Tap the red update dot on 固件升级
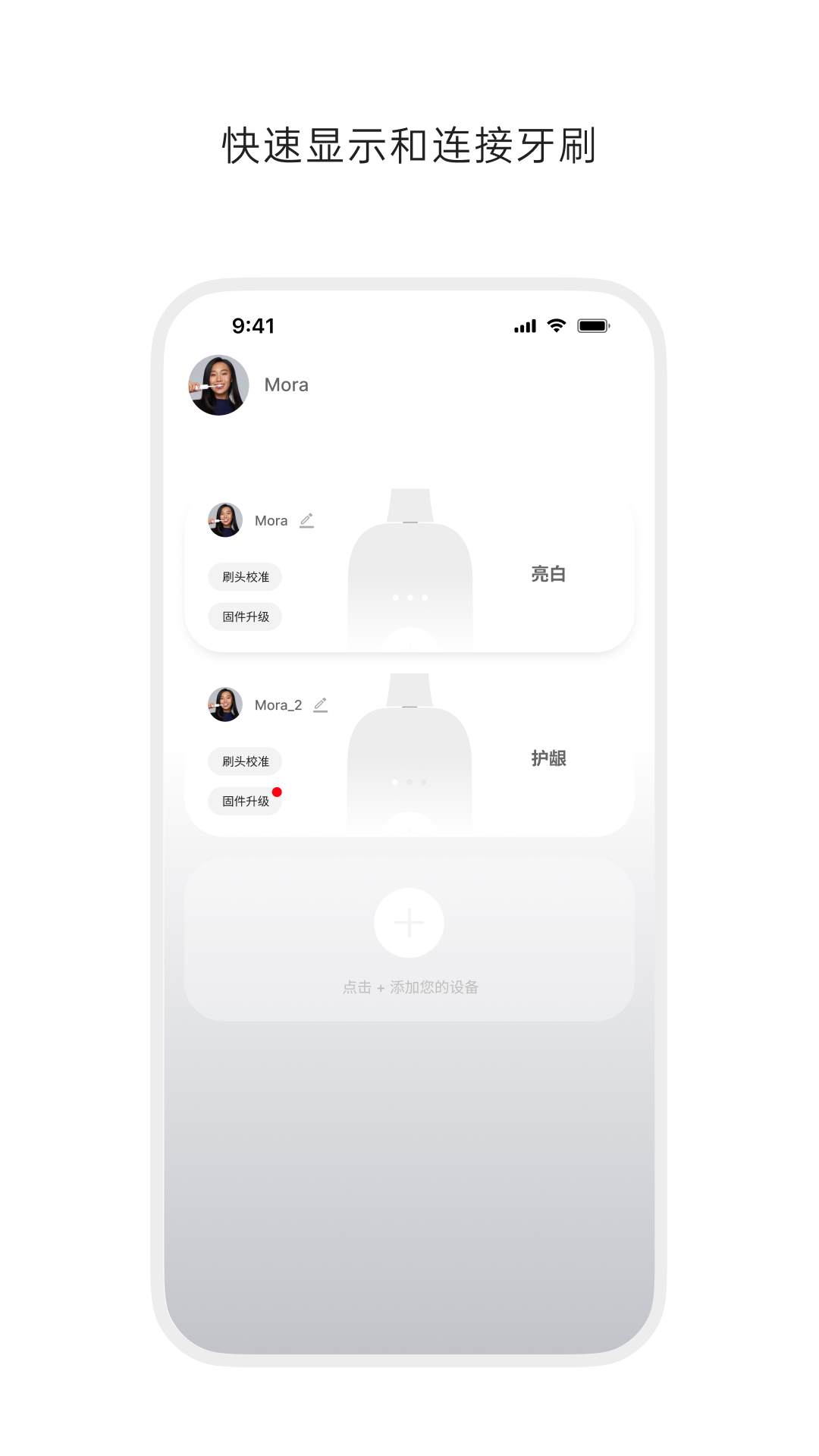 [278, 792]
